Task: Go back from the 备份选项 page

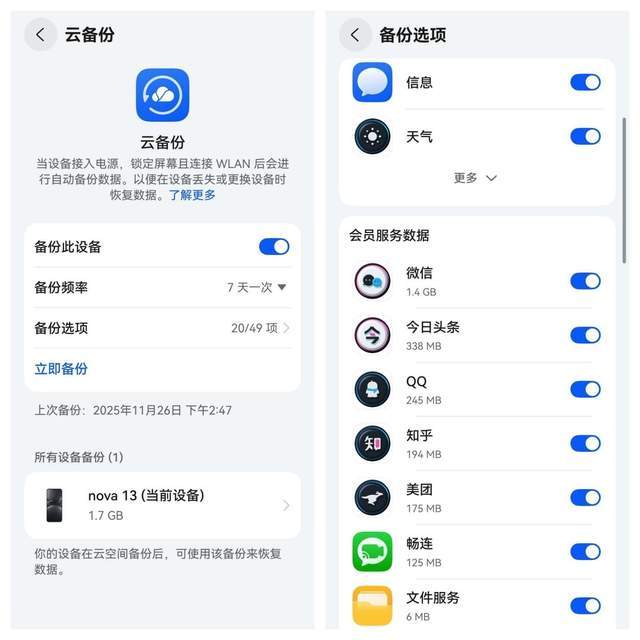Action: pos(355,35)
